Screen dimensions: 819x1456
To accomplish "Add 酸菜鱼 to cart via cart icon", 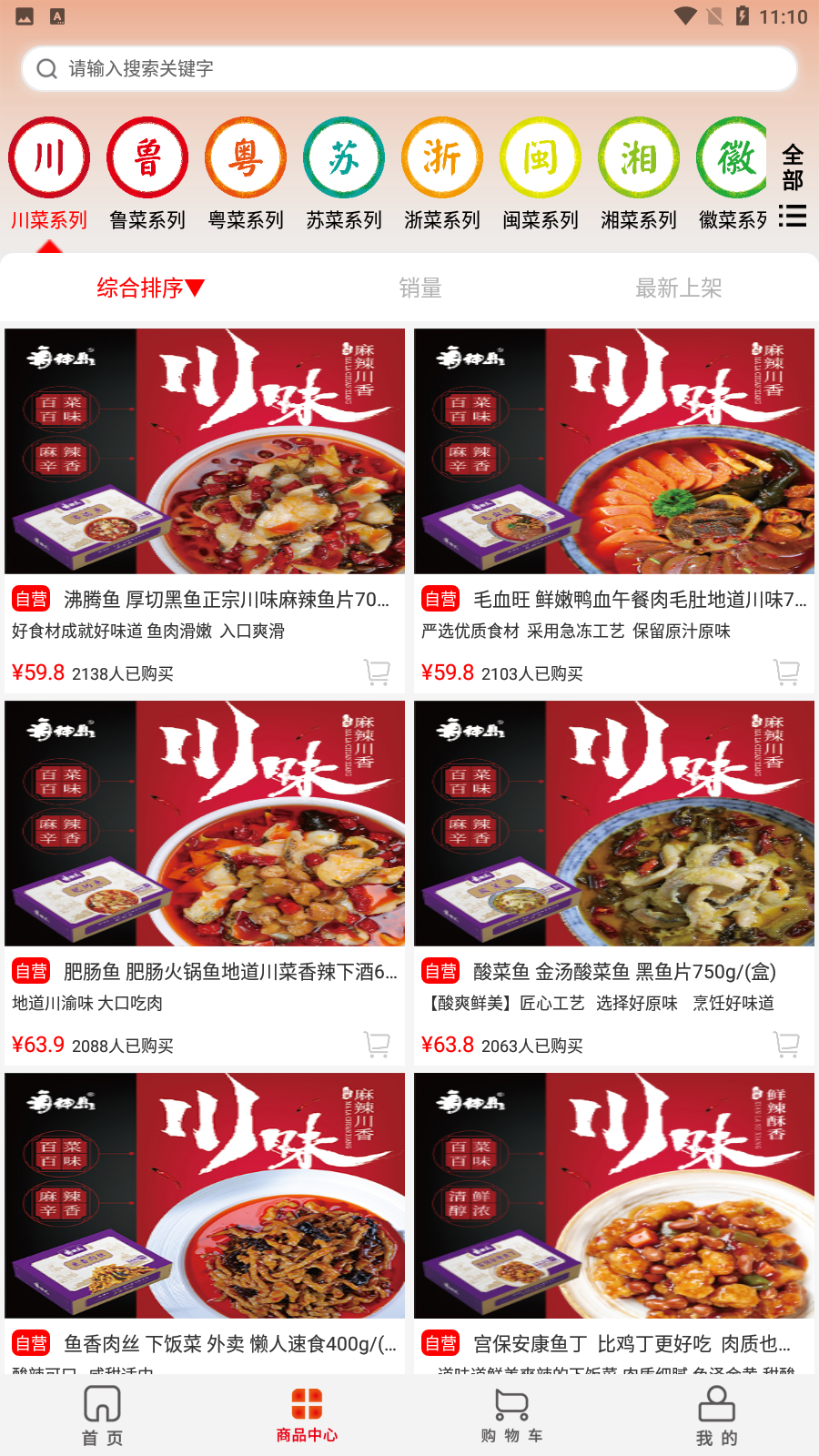I will click(786, 1045).
